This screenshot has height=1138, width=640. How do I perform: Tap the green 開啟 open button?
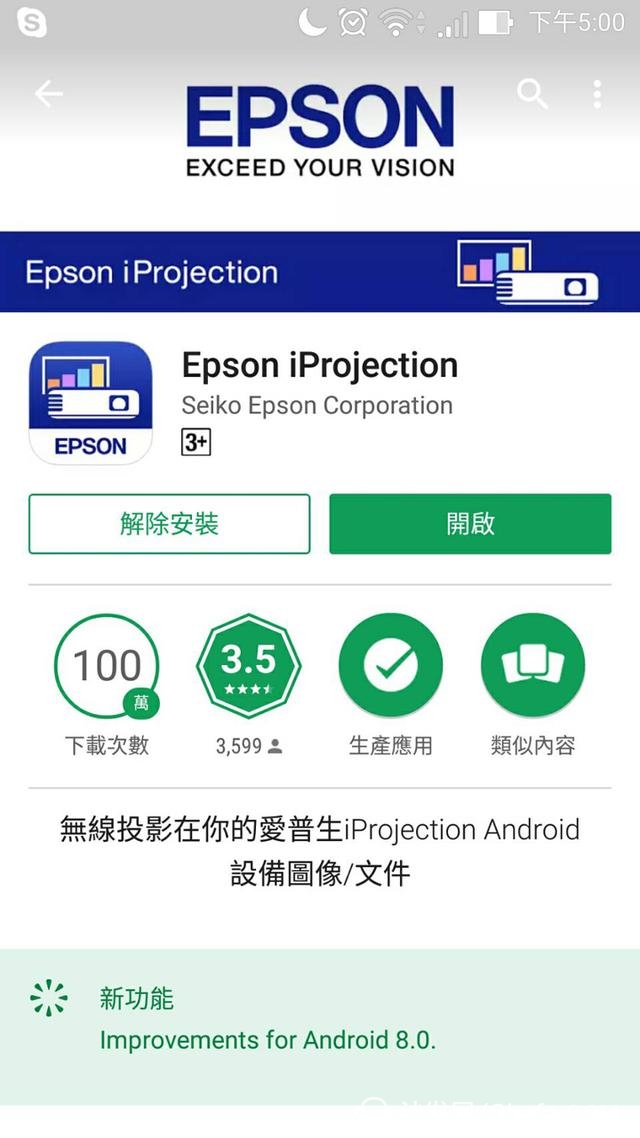(470, 524)
